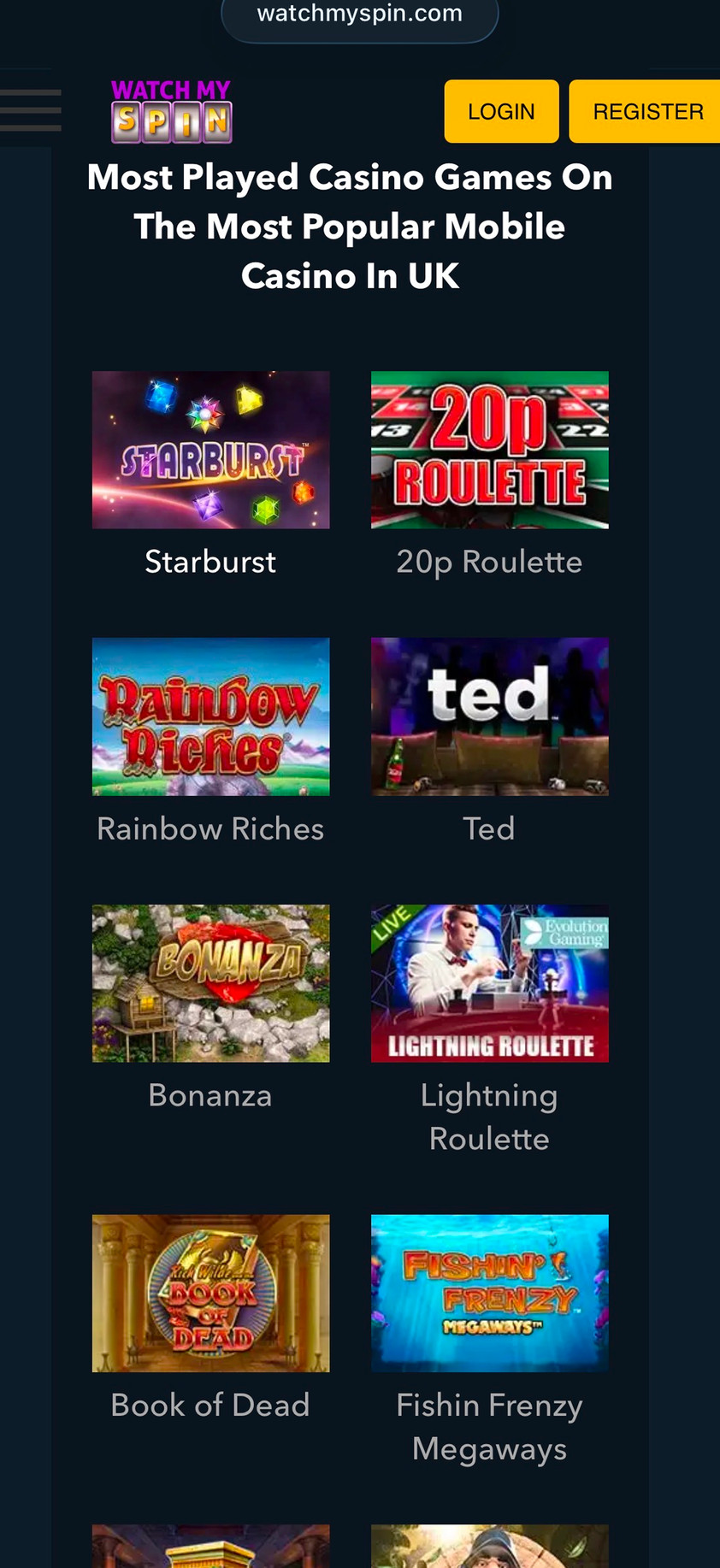This screenshot has width=720, height=1568.
Task: Open the Starburst game tile
Action: [210, 450]
